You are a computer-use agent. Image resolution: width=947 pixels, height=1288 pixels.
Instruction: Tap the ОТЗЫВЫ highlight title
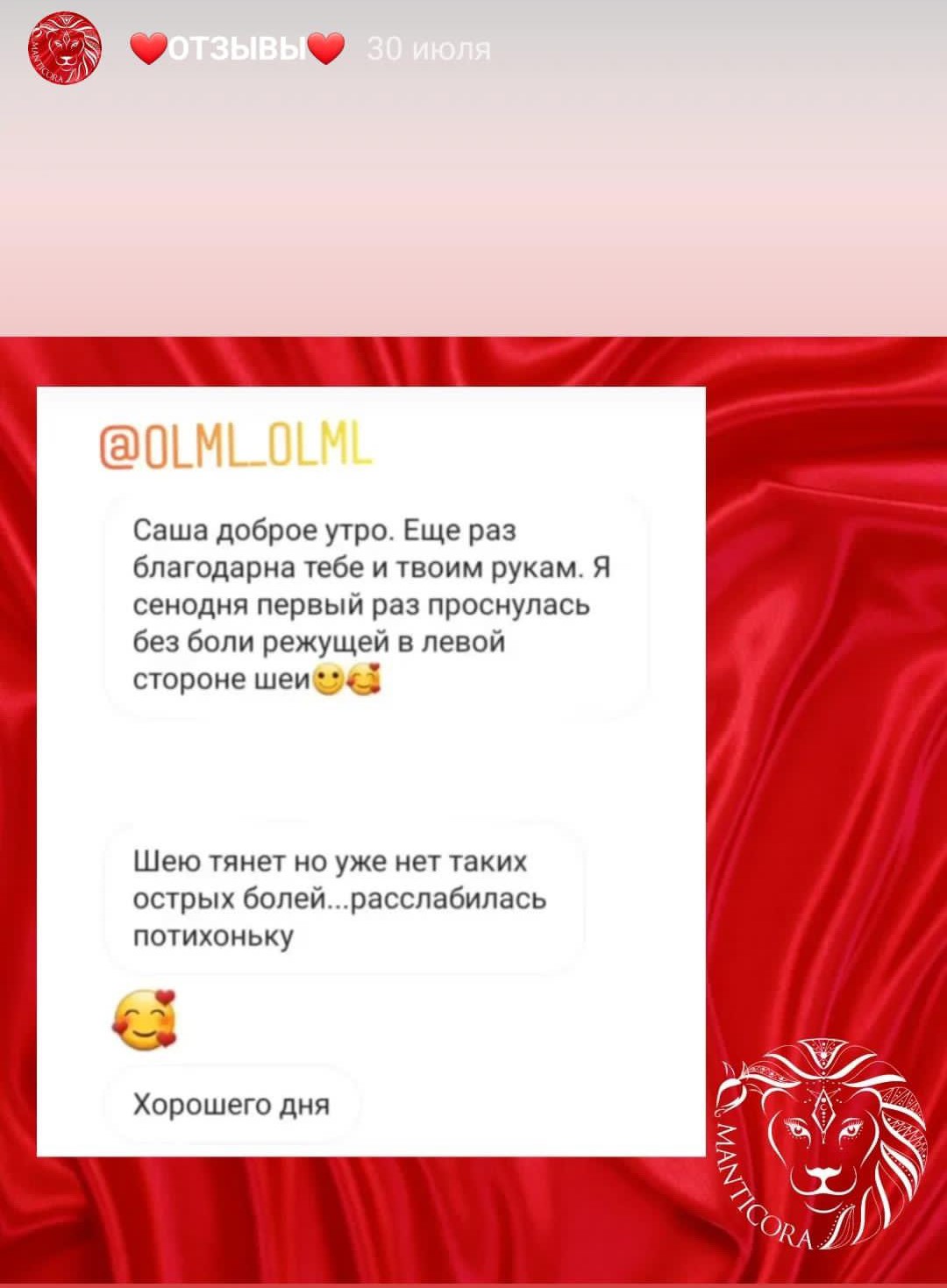237,49
